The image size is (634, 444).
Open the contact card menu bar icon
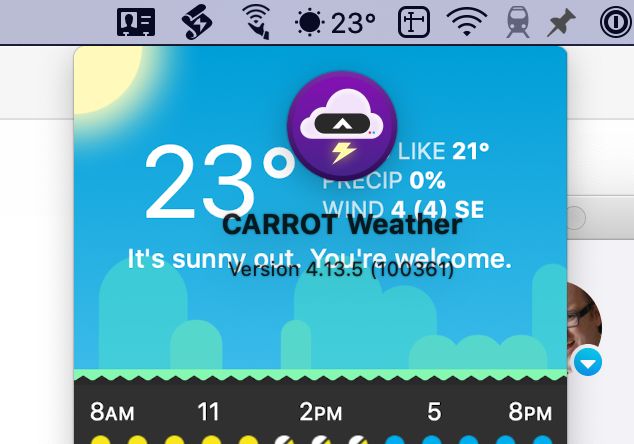136,22
